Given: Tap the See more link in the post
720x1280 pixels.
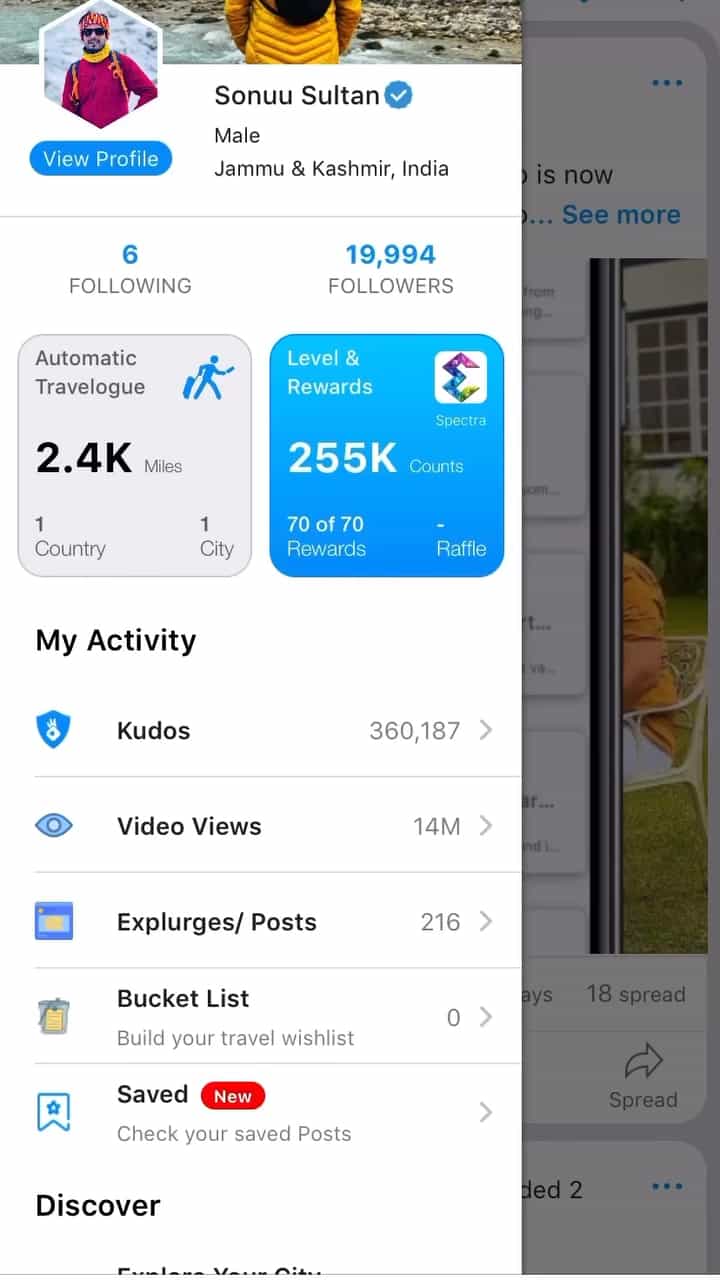Looking at the screenshot, I should [x=621, y=215].
